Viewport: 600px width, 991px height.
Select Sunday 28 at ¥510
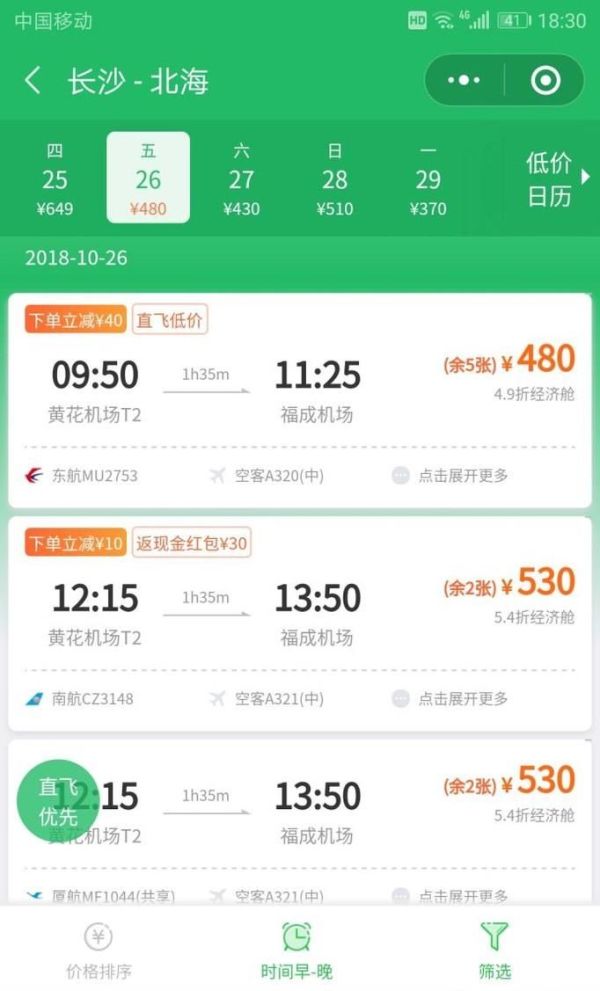[334, 180]
